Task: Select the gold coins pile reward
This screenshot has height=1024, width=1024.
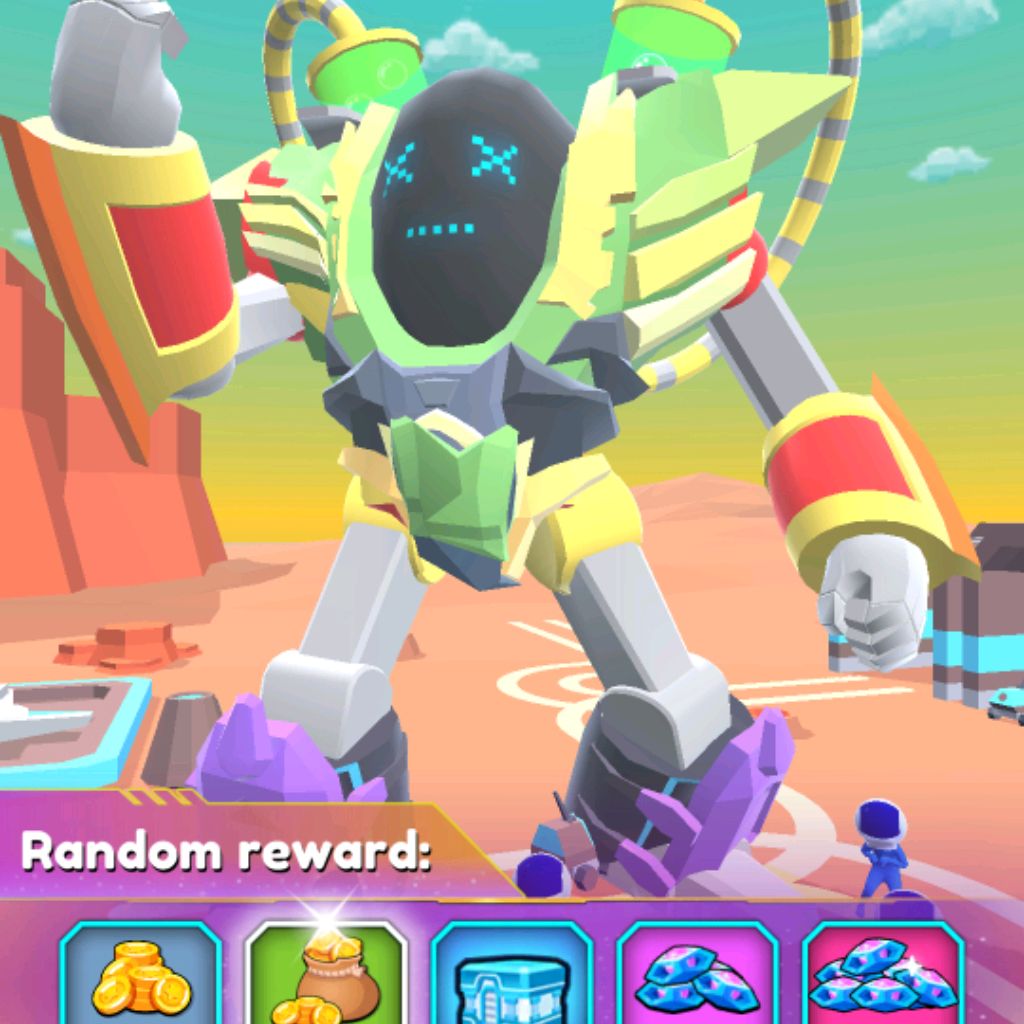Action: click(141, 977)
